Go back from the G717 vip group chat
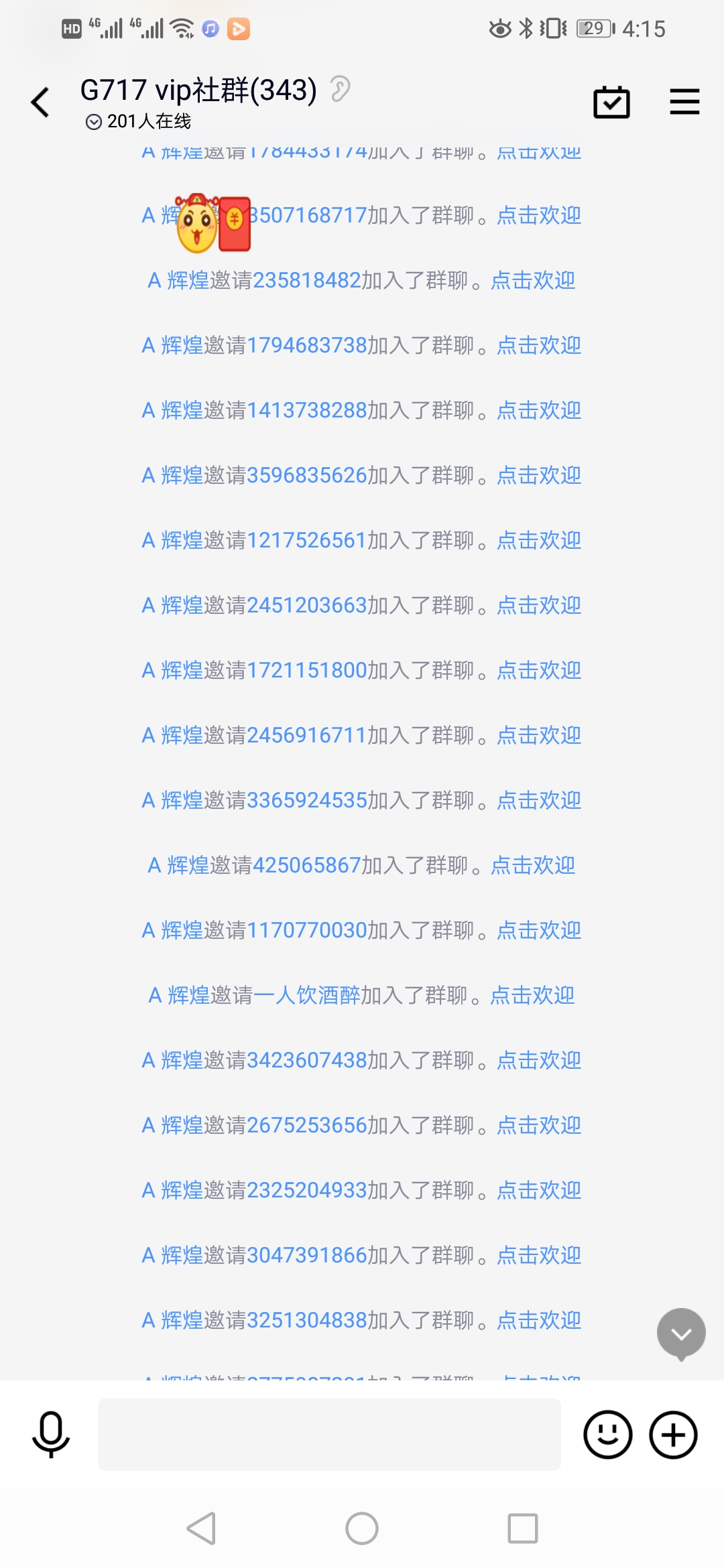Image resolution: width=724 pixels, height=1568 pixels. coord(40,103)
